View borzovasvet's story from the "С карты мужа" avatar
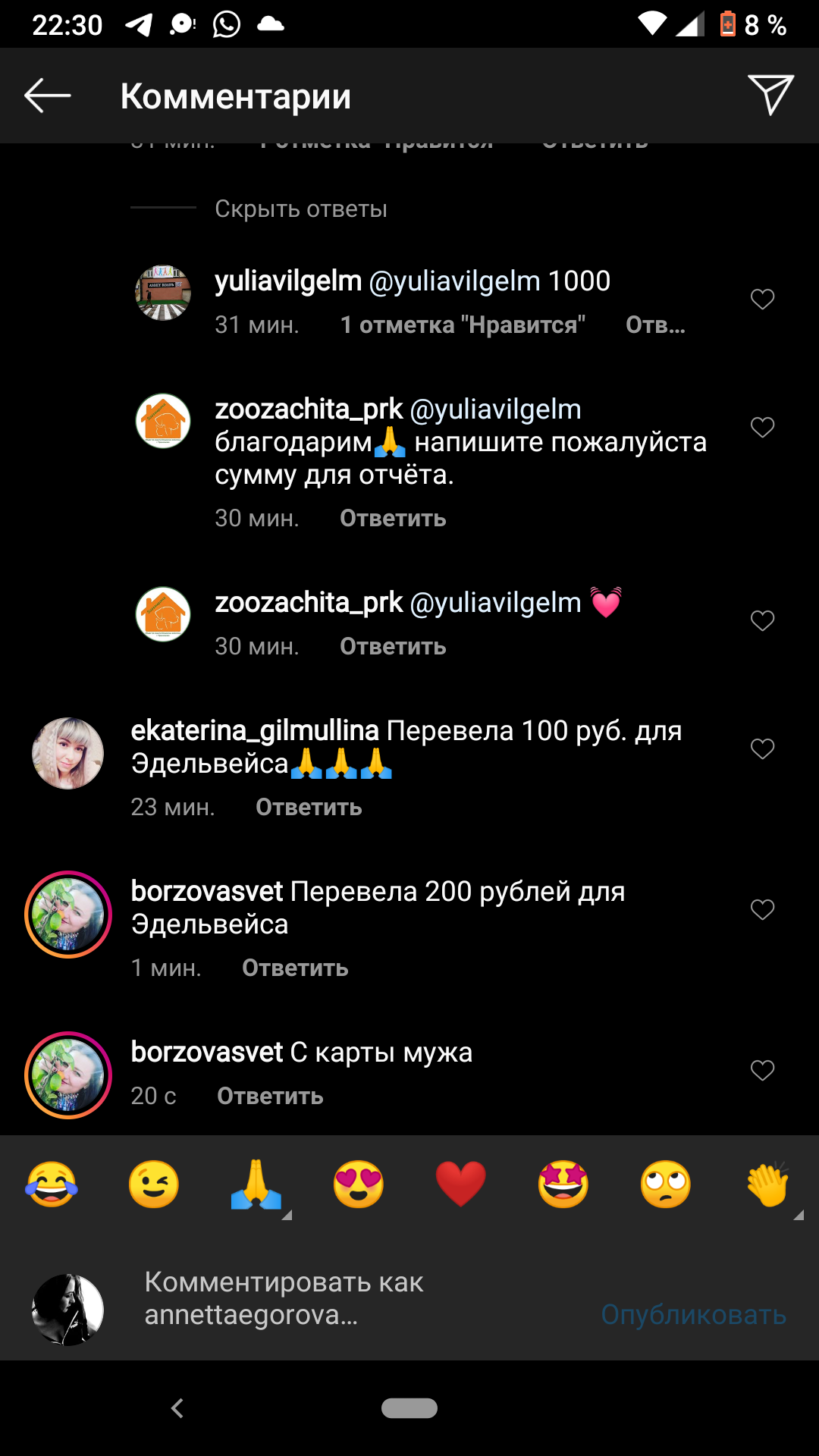This screenshot has width=819, height=1456. point(68,1075)
